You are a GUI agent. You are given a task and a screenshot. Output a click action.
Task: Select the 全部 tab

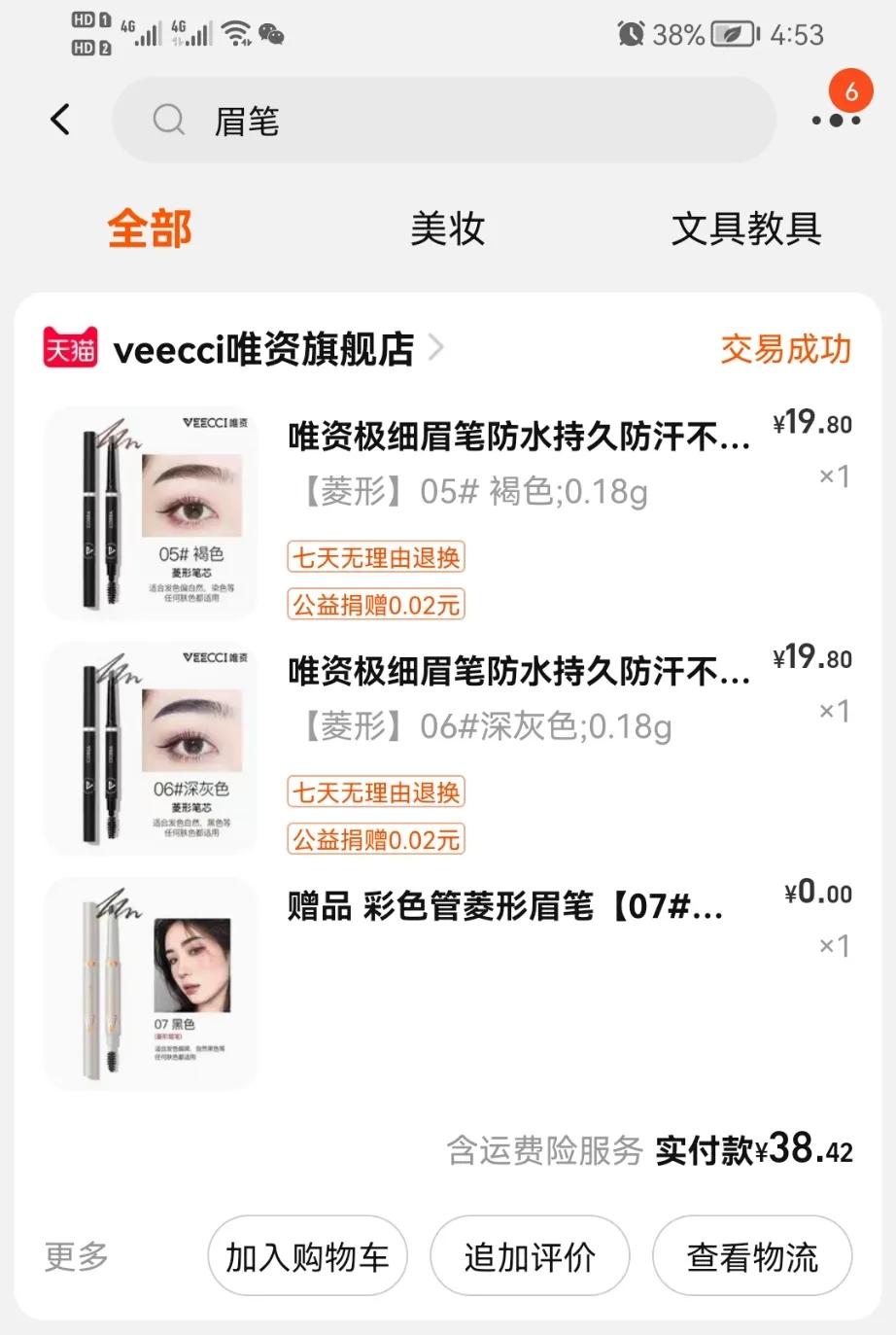coord(151,228)
